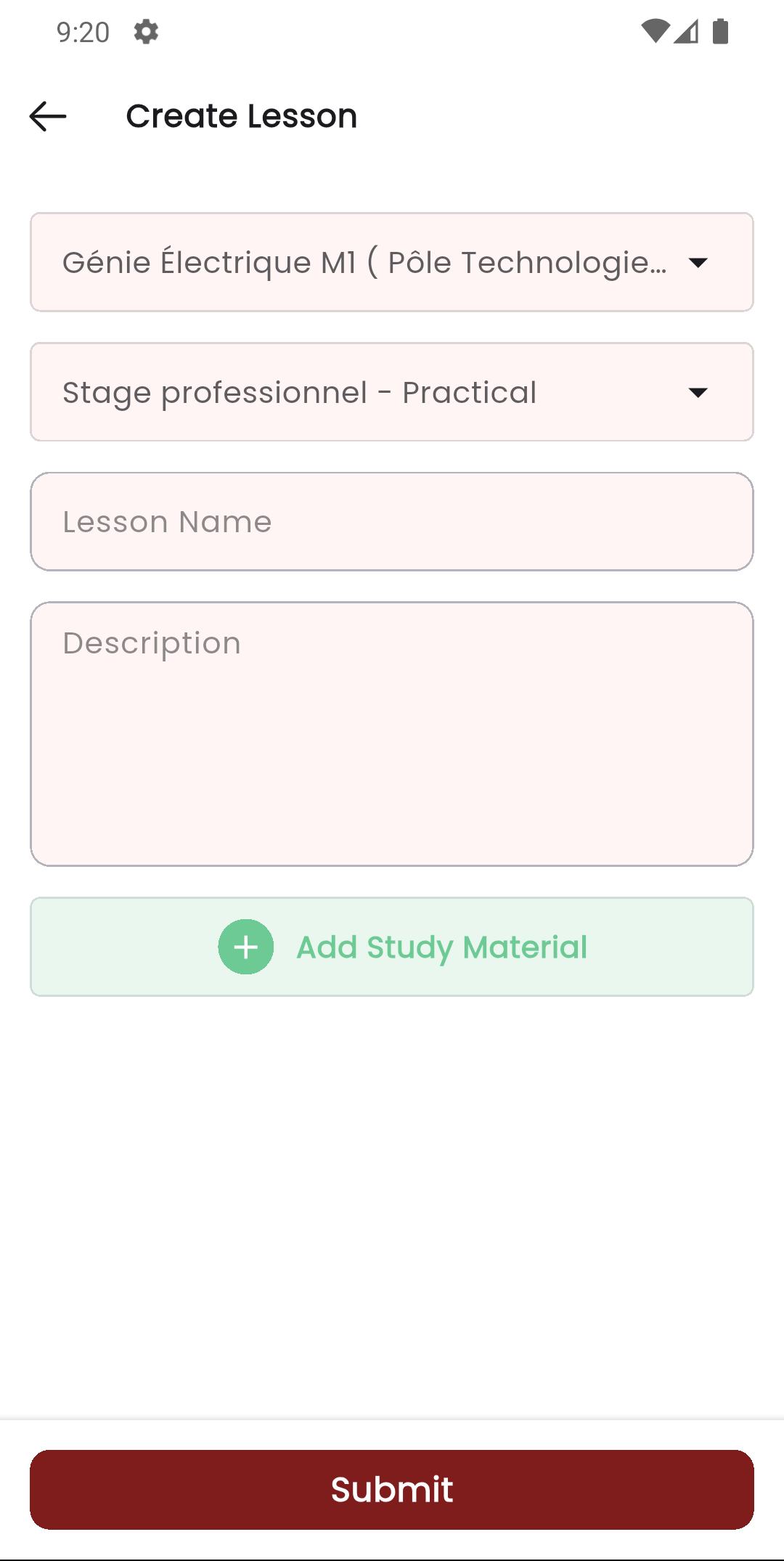
Task: Tap the Create Lesson screen title
Action: pyautogui.click(x=241, y=115)
